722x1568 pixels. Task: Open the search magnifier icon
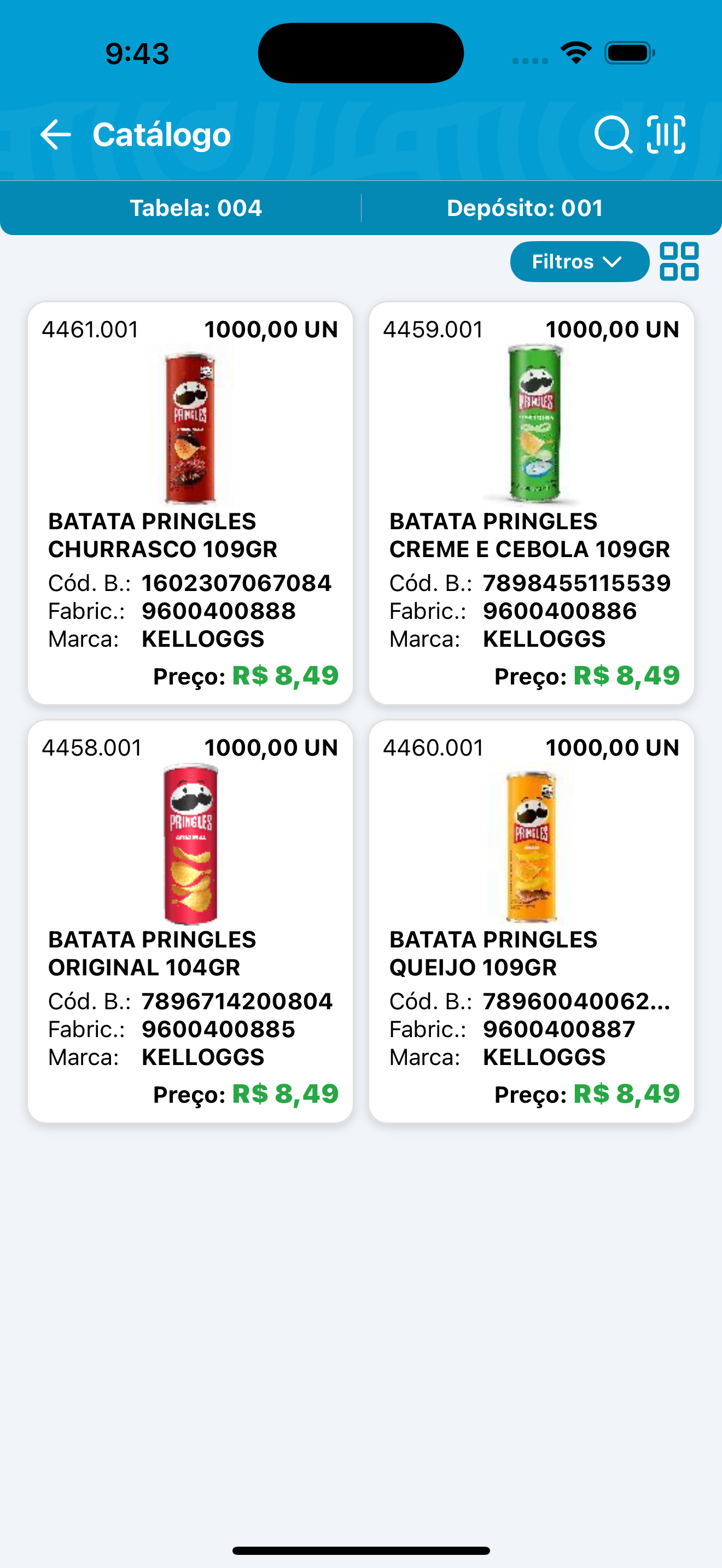[613, 134]
